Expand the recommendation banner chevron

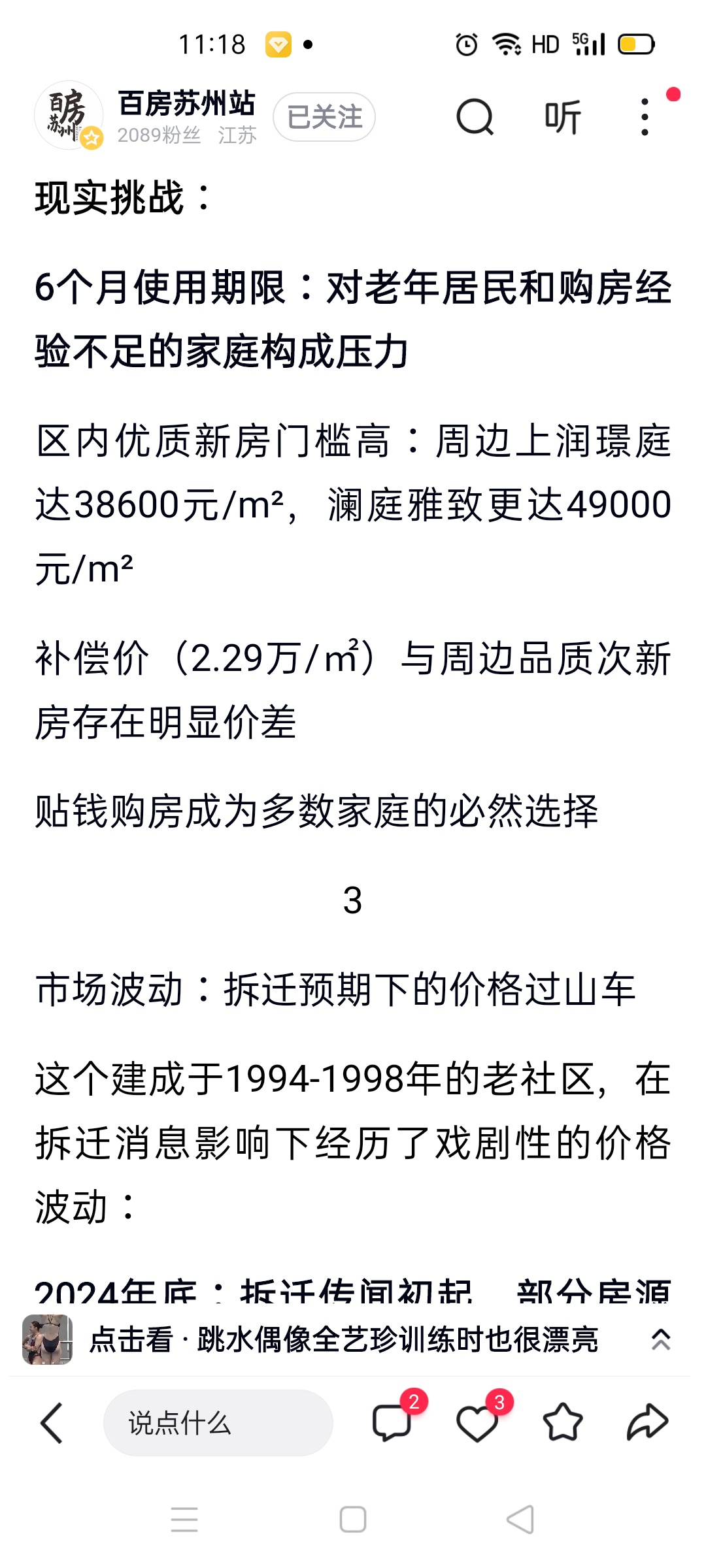pos(661,1339)
